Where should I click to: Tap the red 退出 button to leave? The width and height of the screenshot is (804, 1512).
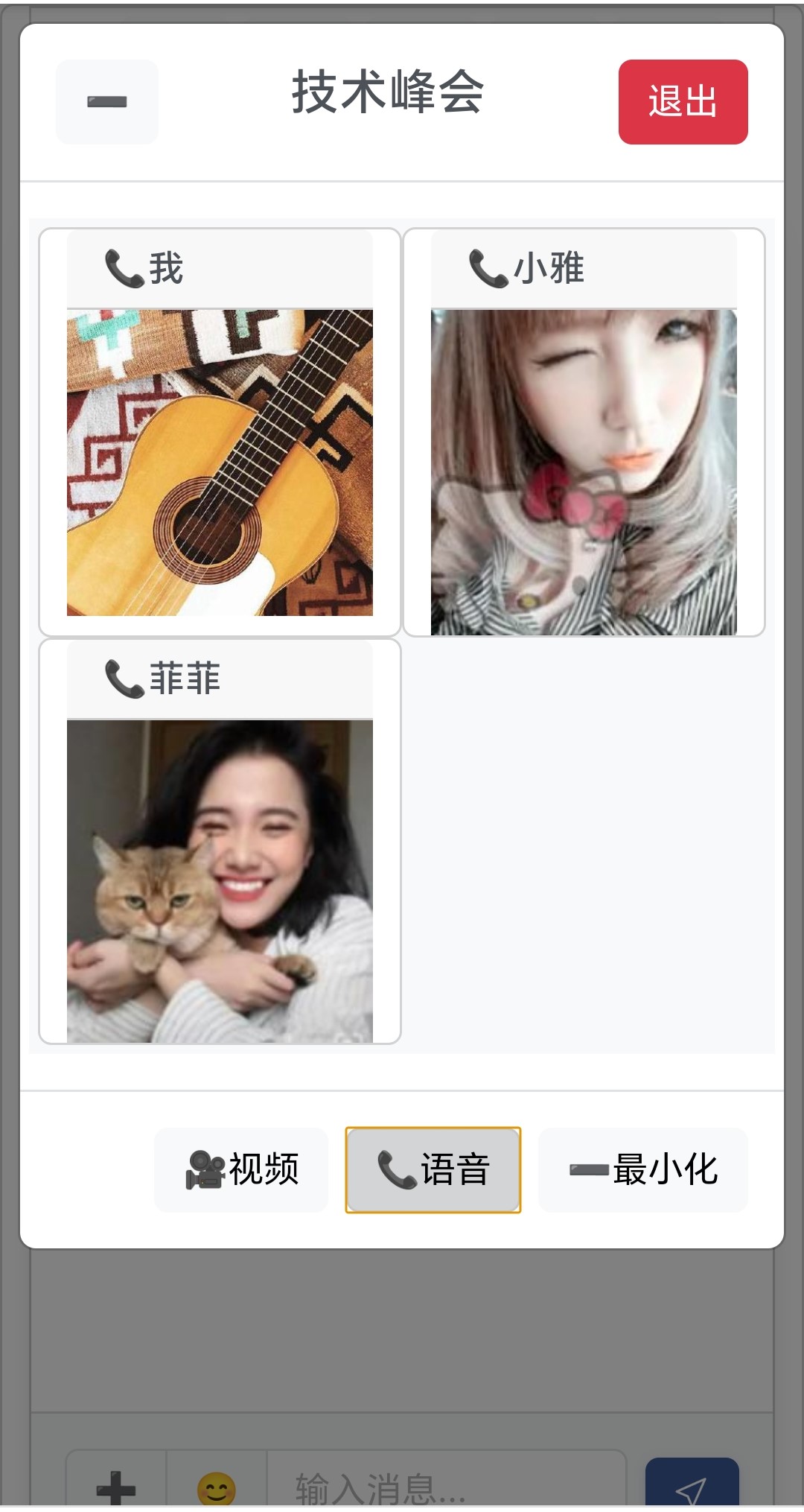(683, 102)
